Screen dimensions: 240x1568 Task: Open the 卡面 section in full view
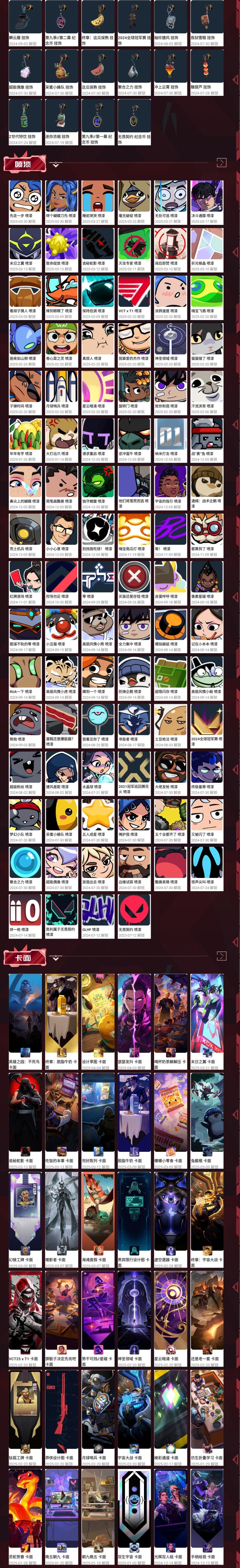221,956
